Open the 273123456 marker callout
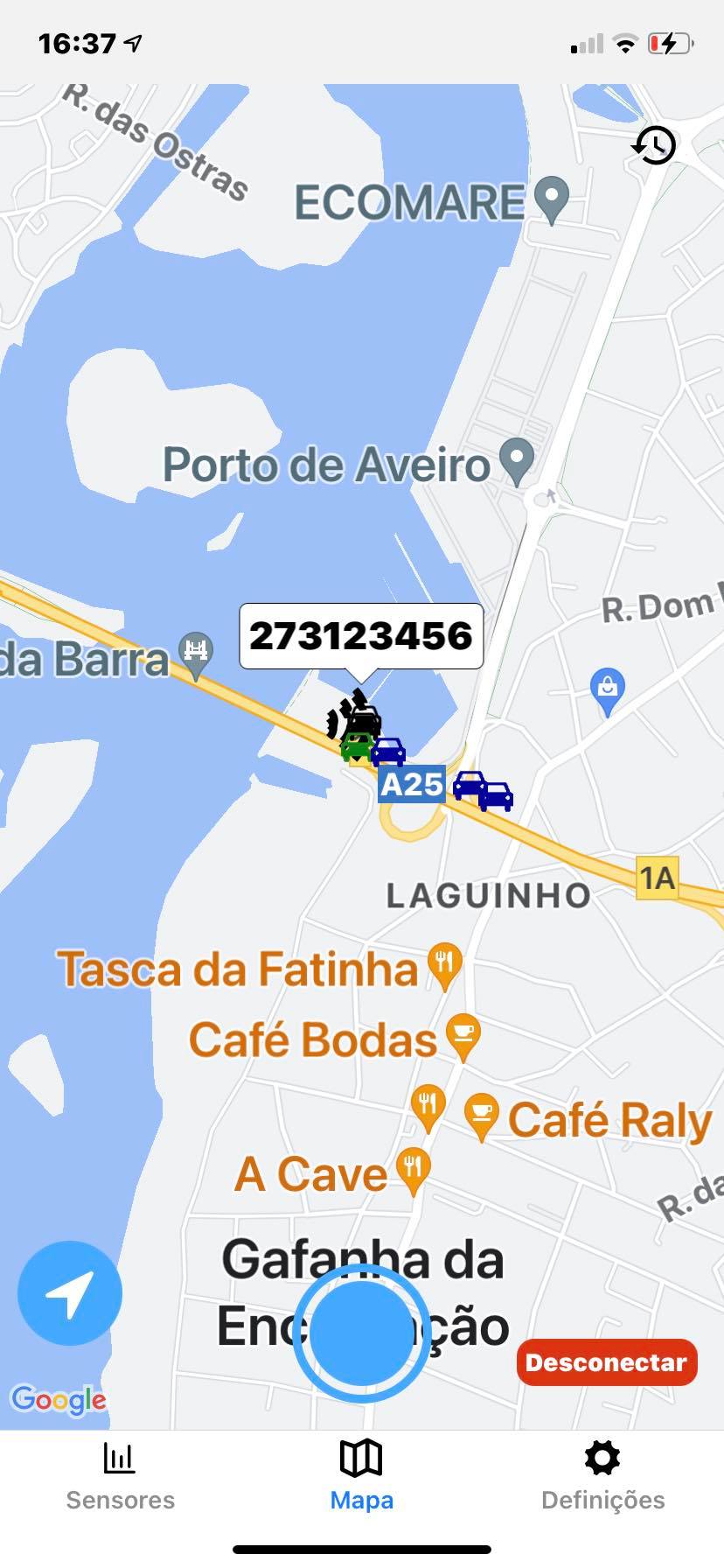 [x=361, y=636]
